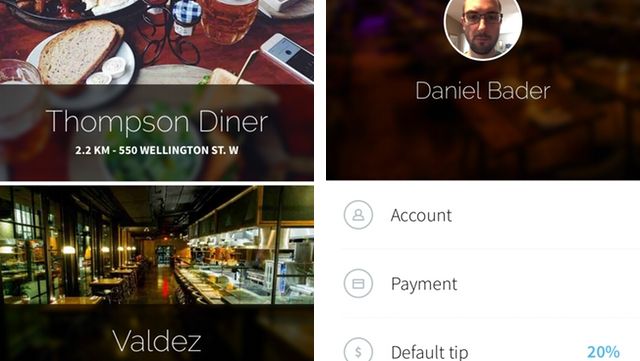The image size is (640, 361).
Task: Open the Payment row
Action: click(483, 283)
